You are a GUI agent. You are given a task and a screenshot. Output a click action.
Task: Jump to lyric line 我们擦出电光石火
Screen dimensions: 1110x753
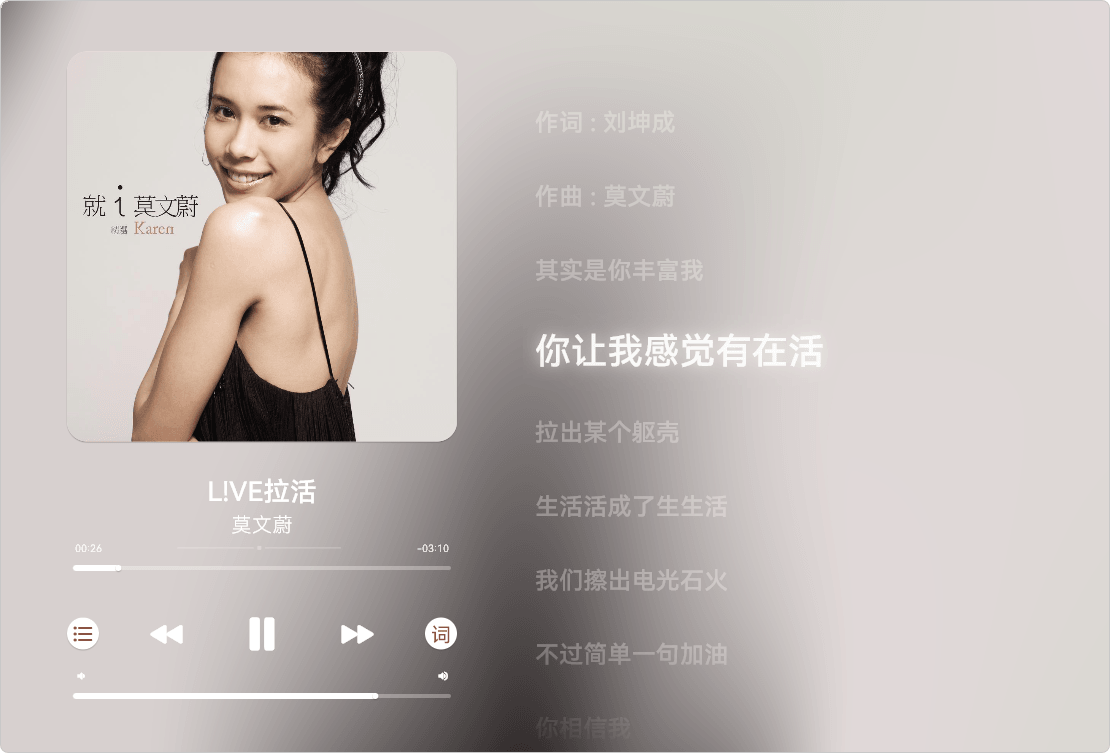[x=631, y=580]
